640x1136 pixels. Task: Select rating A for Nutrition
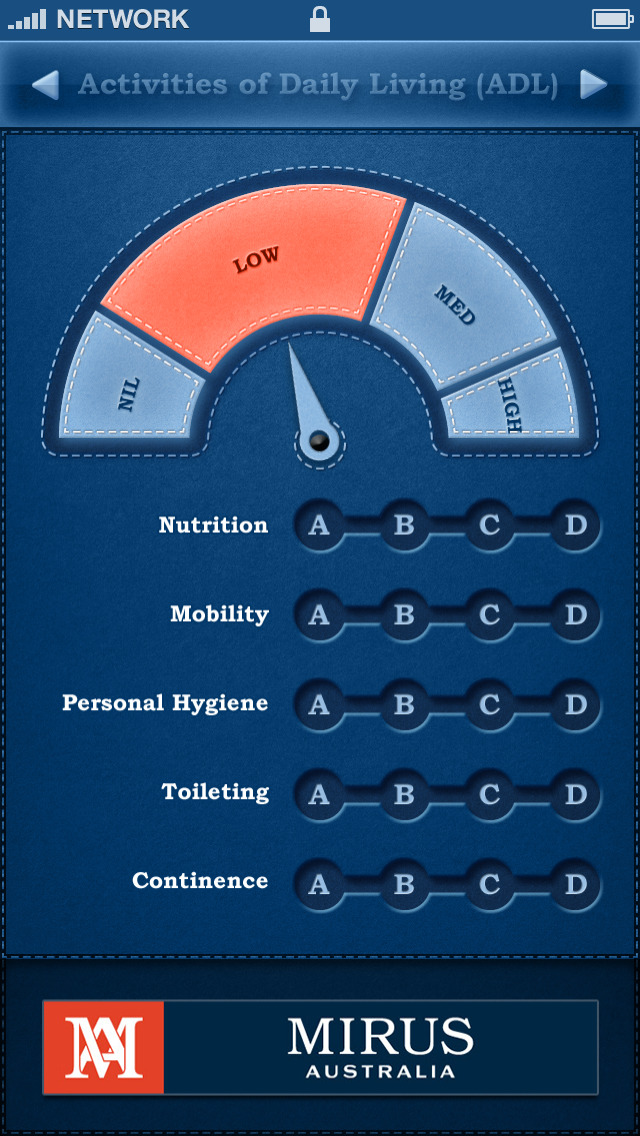click(319, 525)
